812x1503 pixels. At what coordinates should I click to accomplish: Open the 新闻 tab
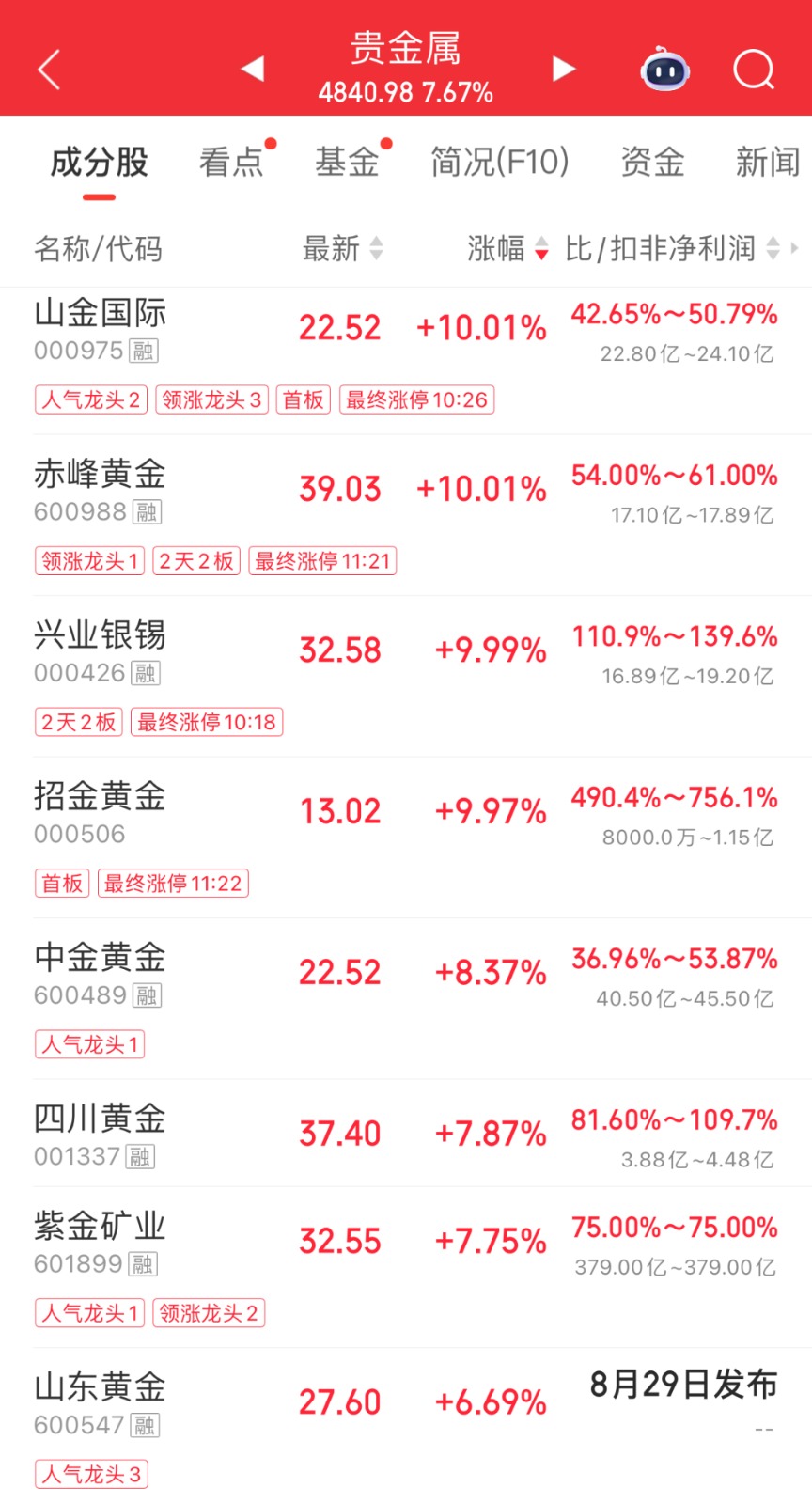[x=768, y=162]
